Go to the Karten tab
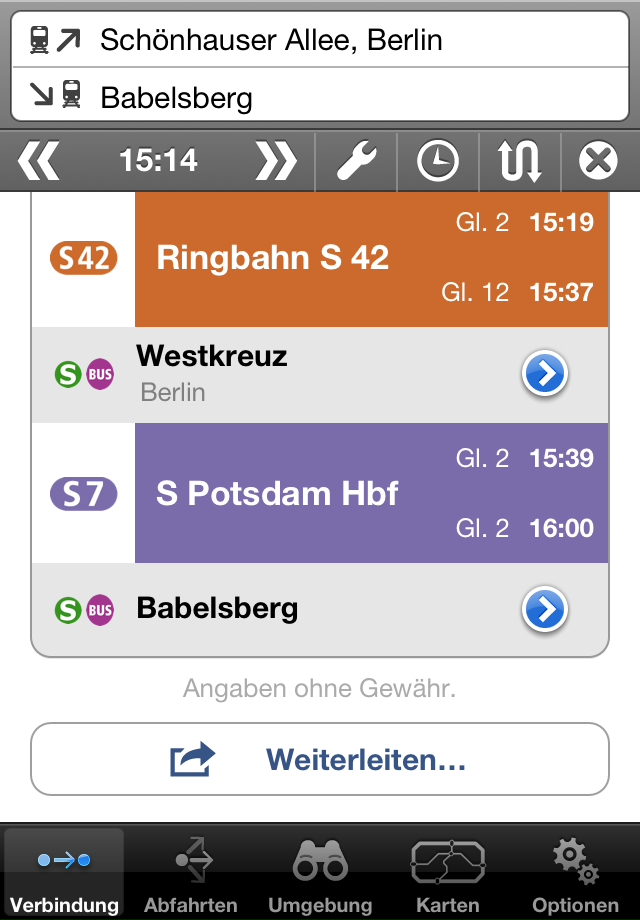640x920 pixels. 448,872
